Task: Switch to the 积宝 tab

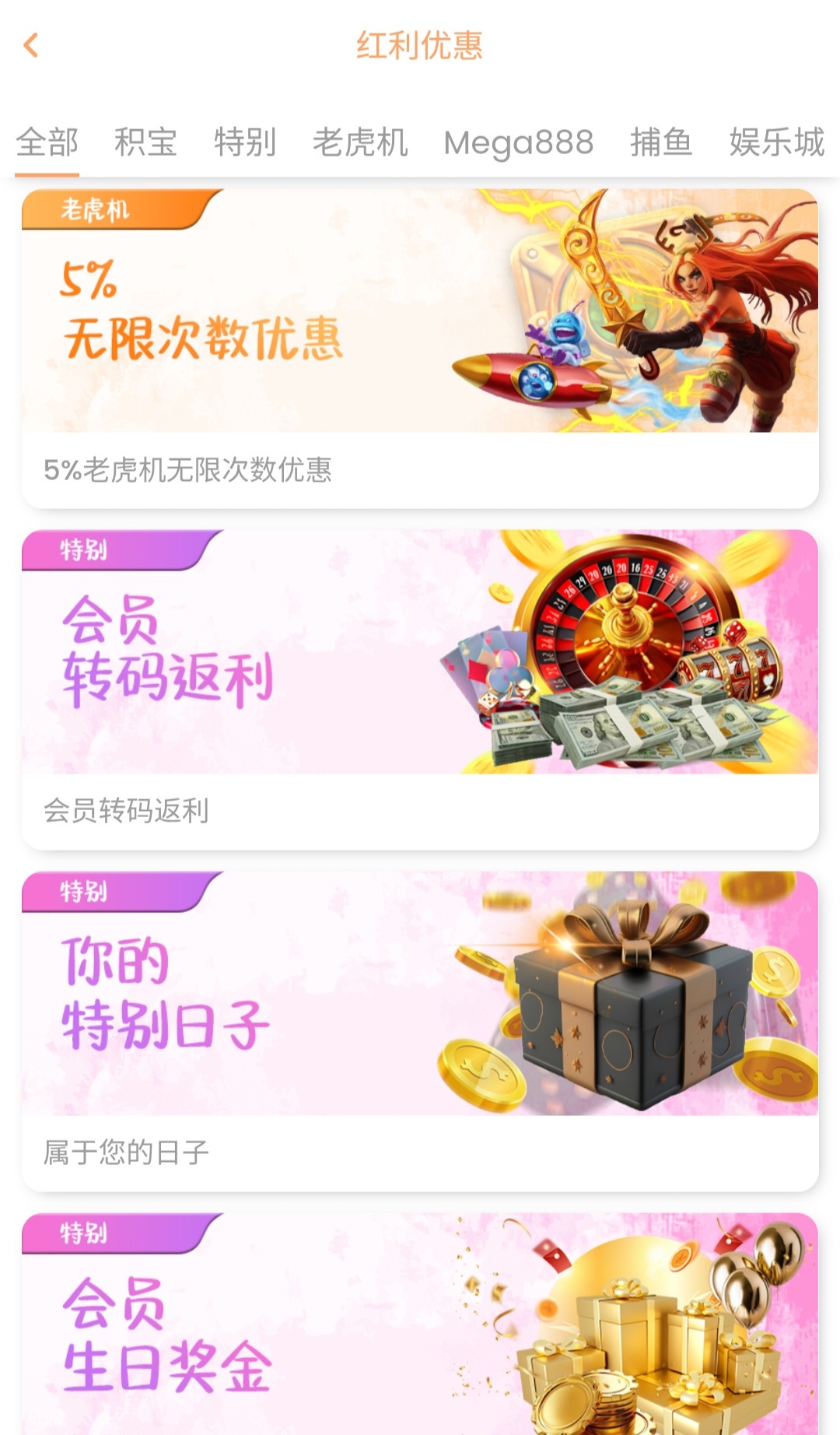Action: click(145, 142)
